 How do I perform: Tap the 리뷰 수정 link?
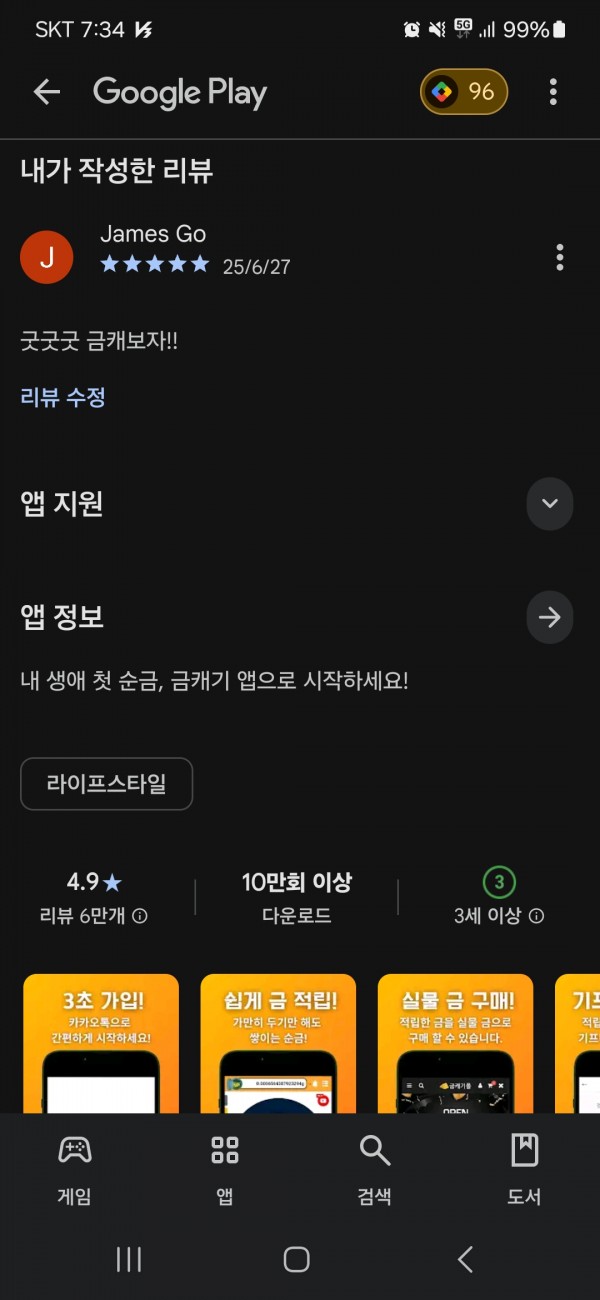(x=63, y=397)
